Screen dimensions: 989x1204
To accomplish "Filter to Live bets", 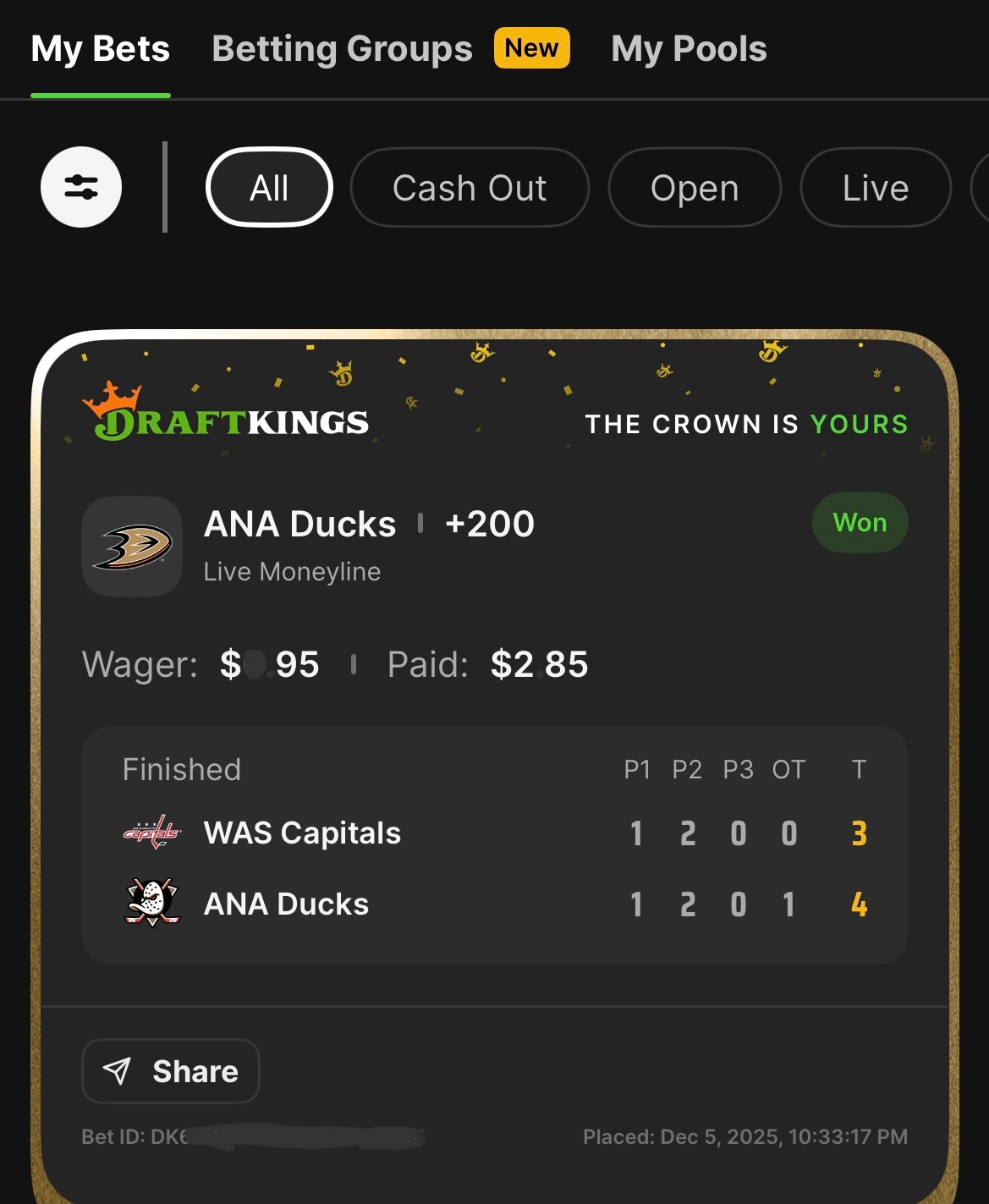I will tap(875, 188).
